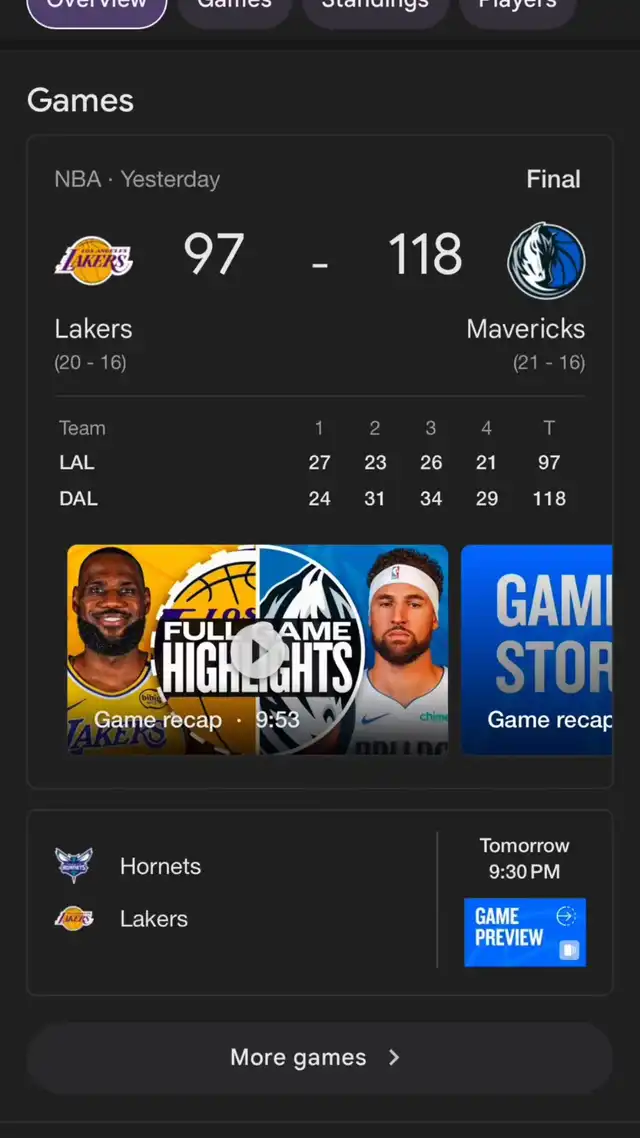
Task: Open the Players tab
Action: point(517,11)
